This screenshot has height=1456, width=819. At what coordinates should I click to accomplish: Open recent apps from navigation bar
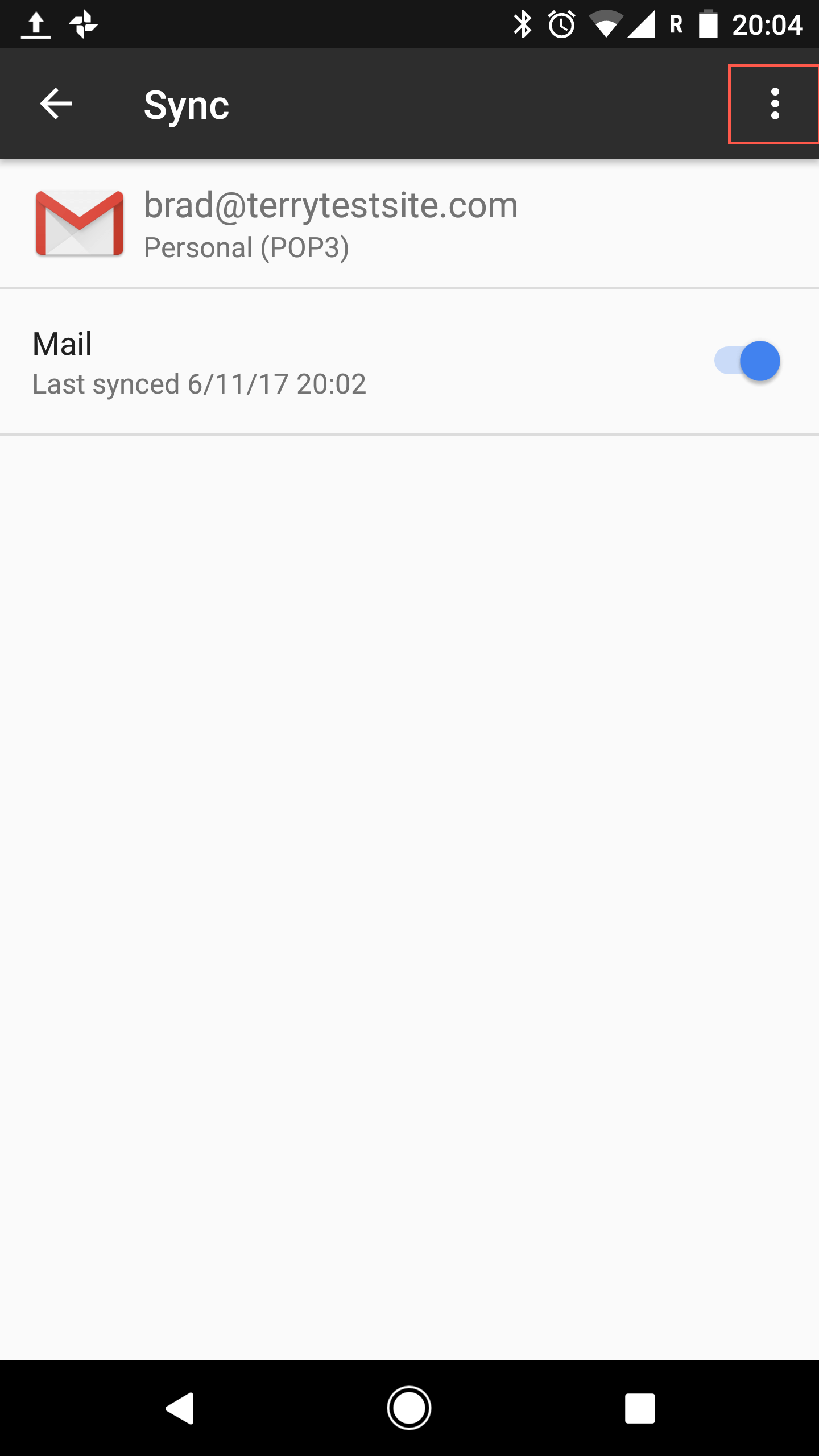(640, 1408)
